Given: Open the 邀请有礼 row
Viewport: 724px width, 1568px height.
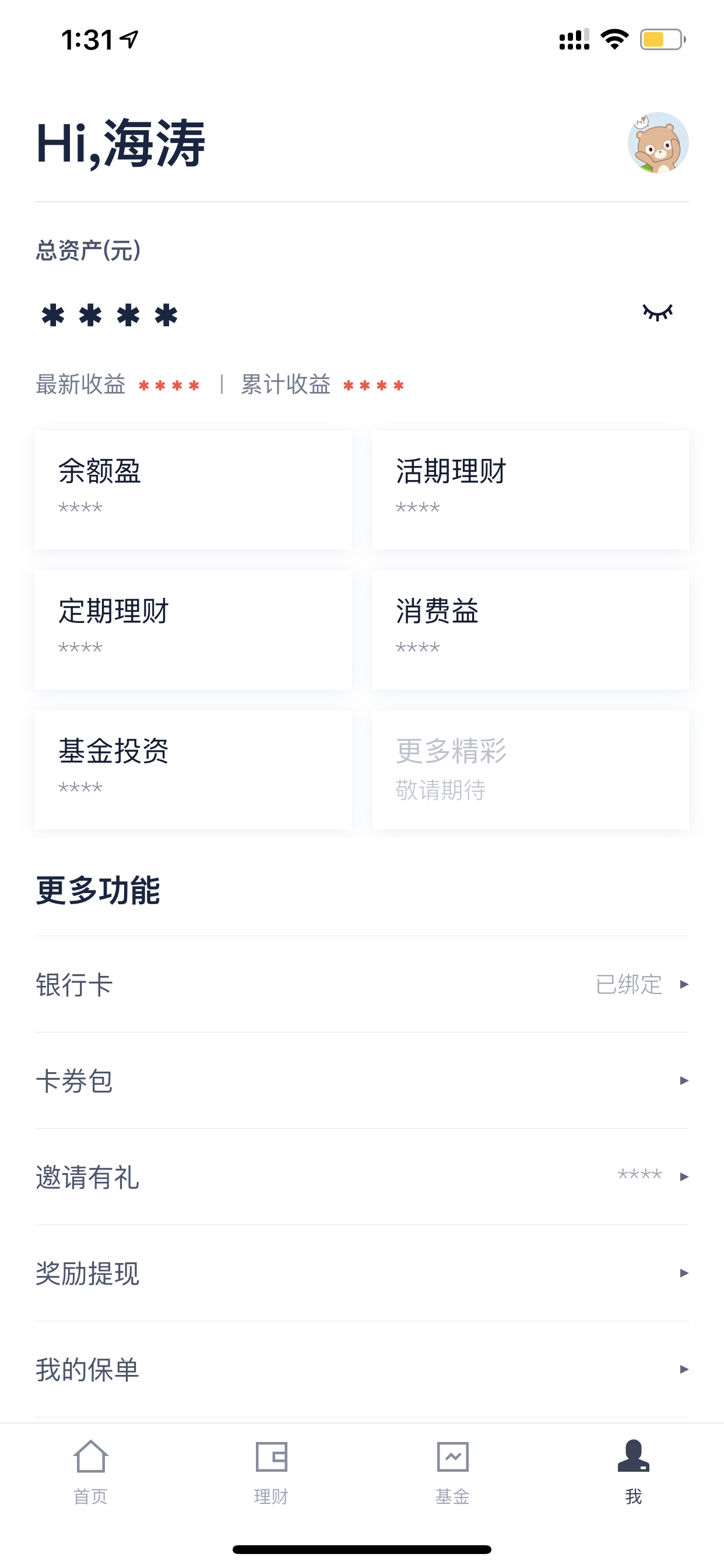Looking at the screenshot, I should [x=362, y=1177].
